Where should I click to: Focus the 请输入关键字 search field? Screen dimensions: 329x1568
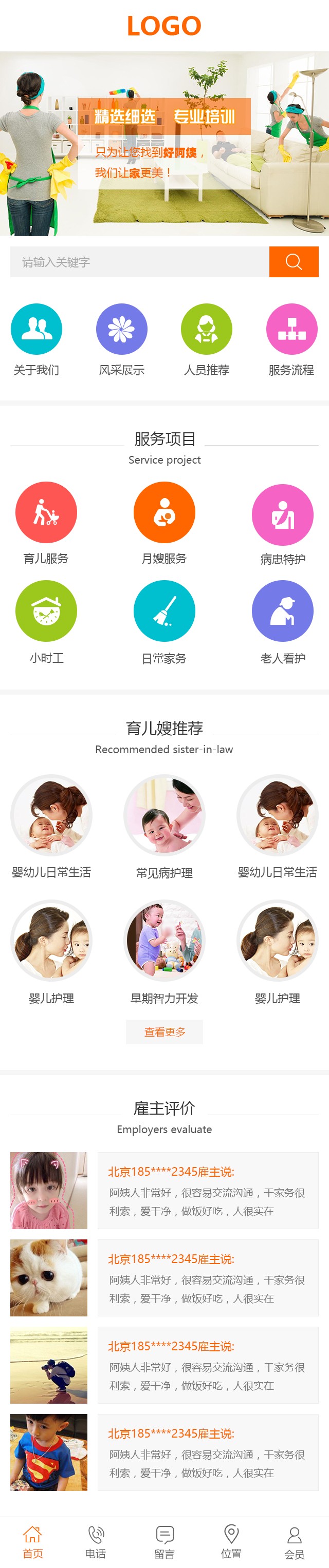pos(139,262)
